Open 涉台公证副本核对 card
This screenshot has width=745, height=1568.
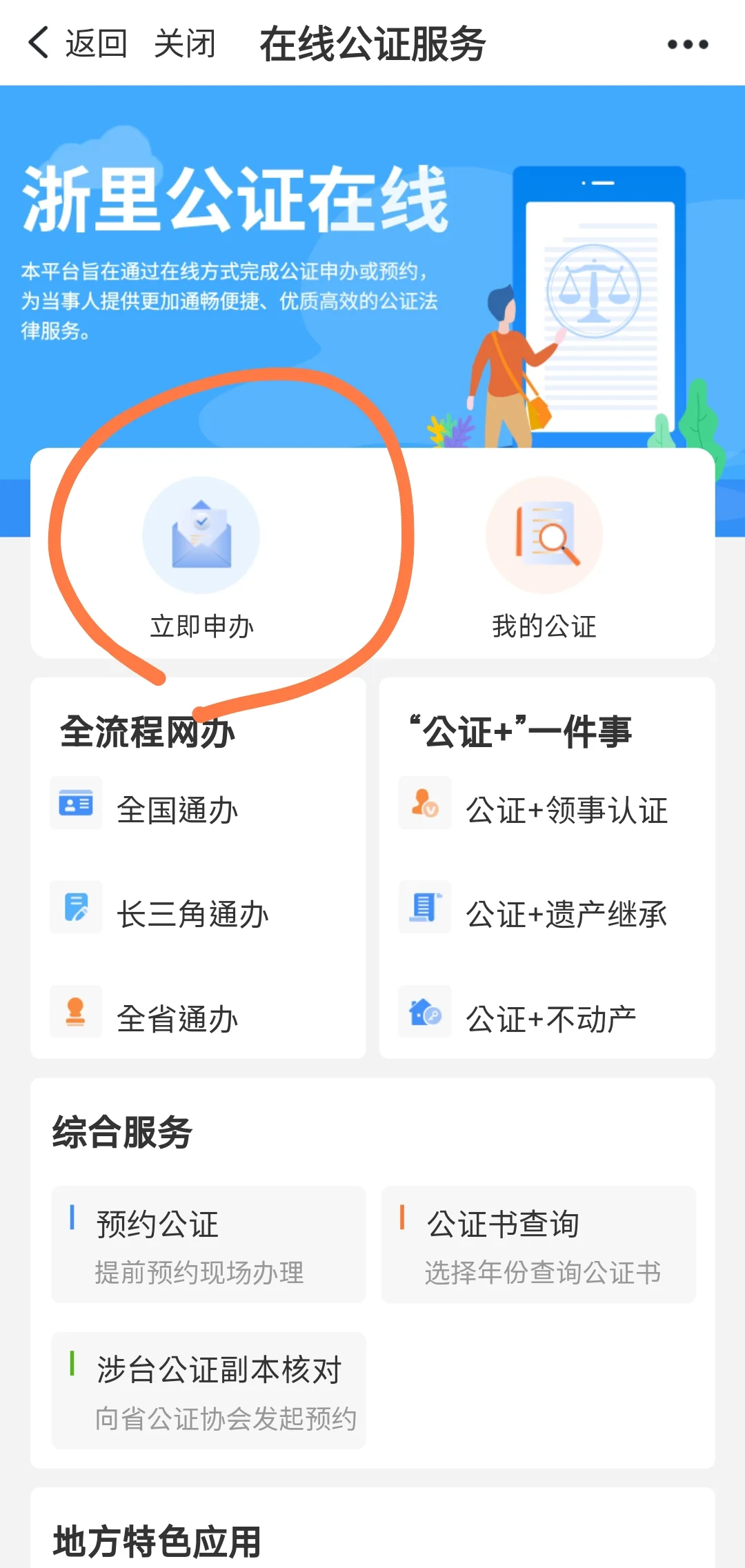click(x=208, y=1390)
